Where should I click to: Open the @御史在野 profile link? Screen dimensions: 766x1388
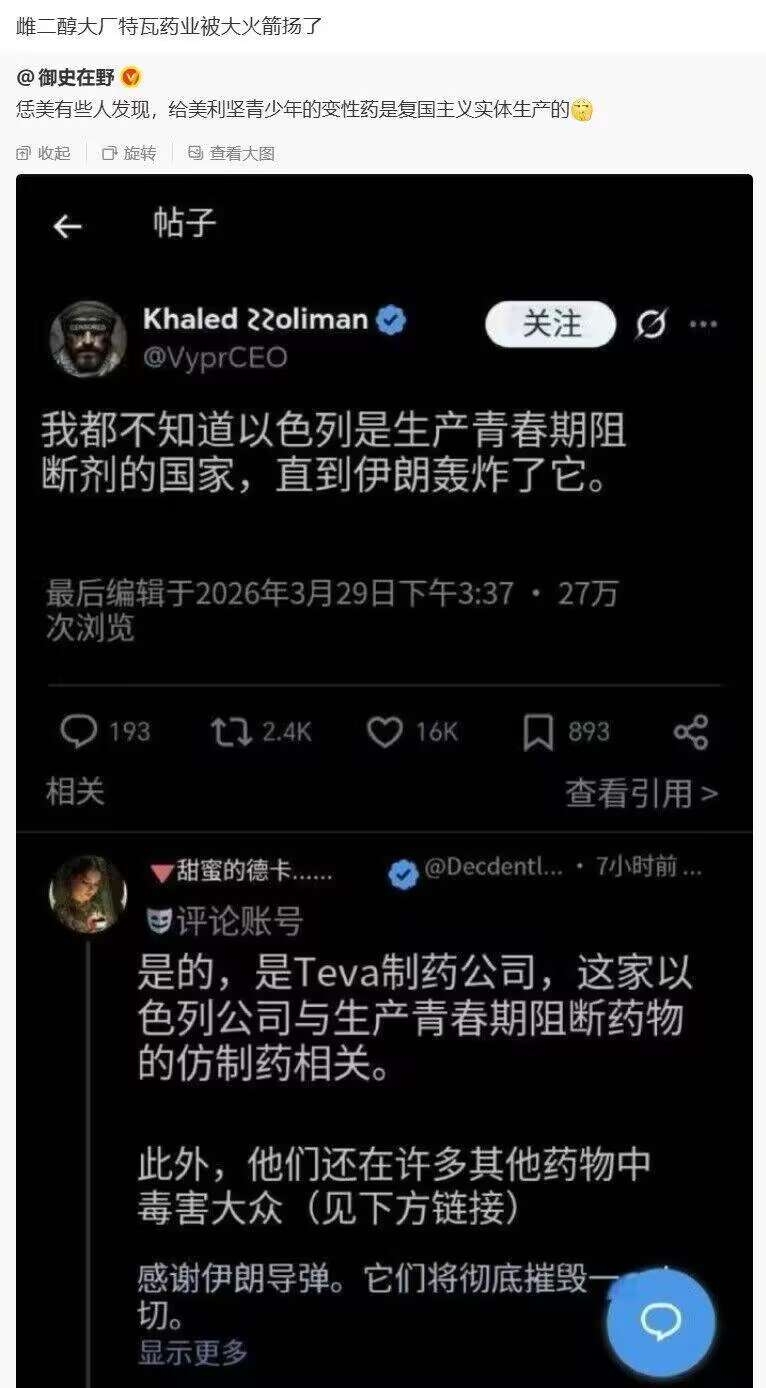coord(68,78)
